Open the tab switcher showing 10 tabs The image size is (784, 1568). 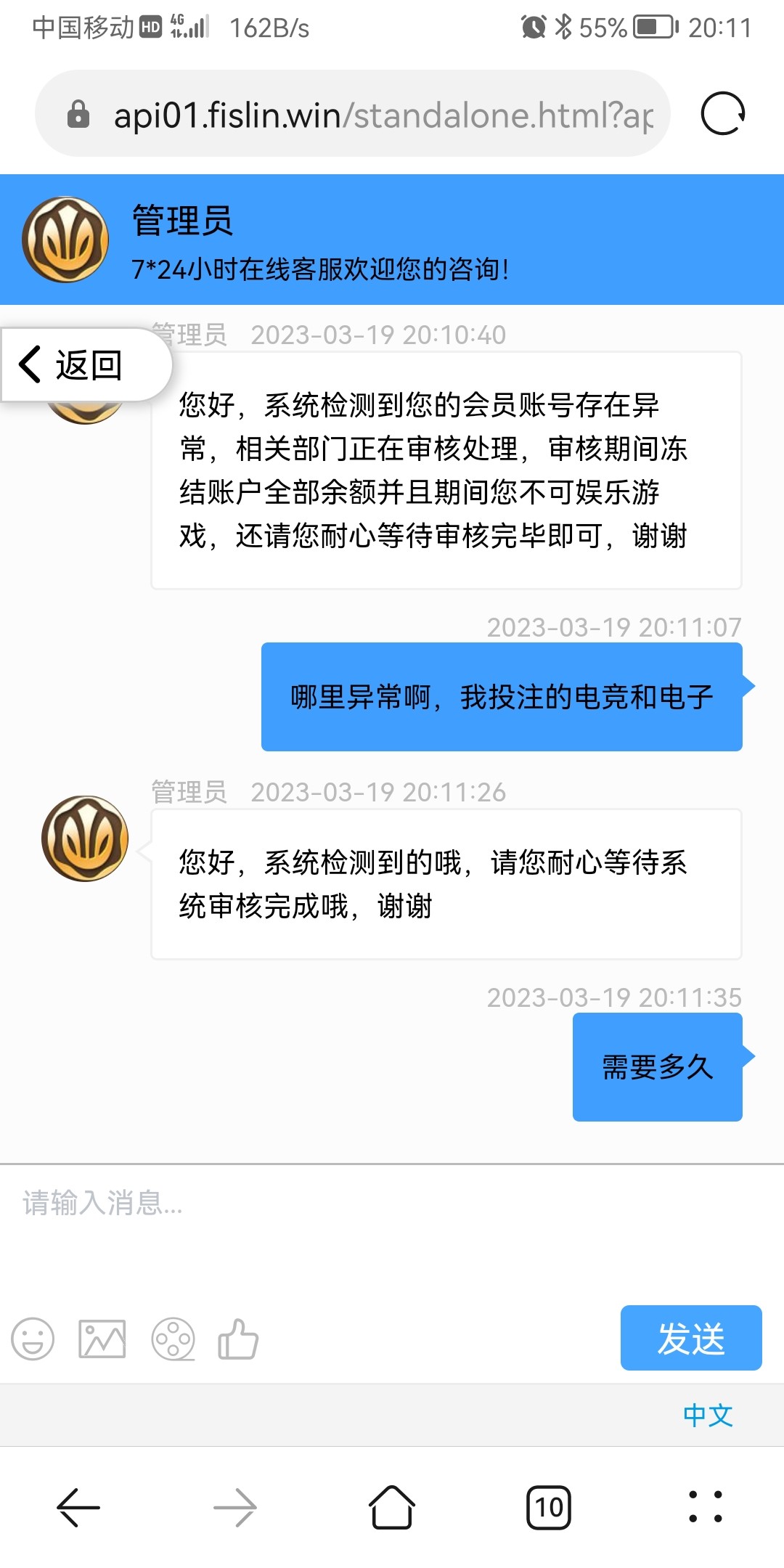(549, 1508)
